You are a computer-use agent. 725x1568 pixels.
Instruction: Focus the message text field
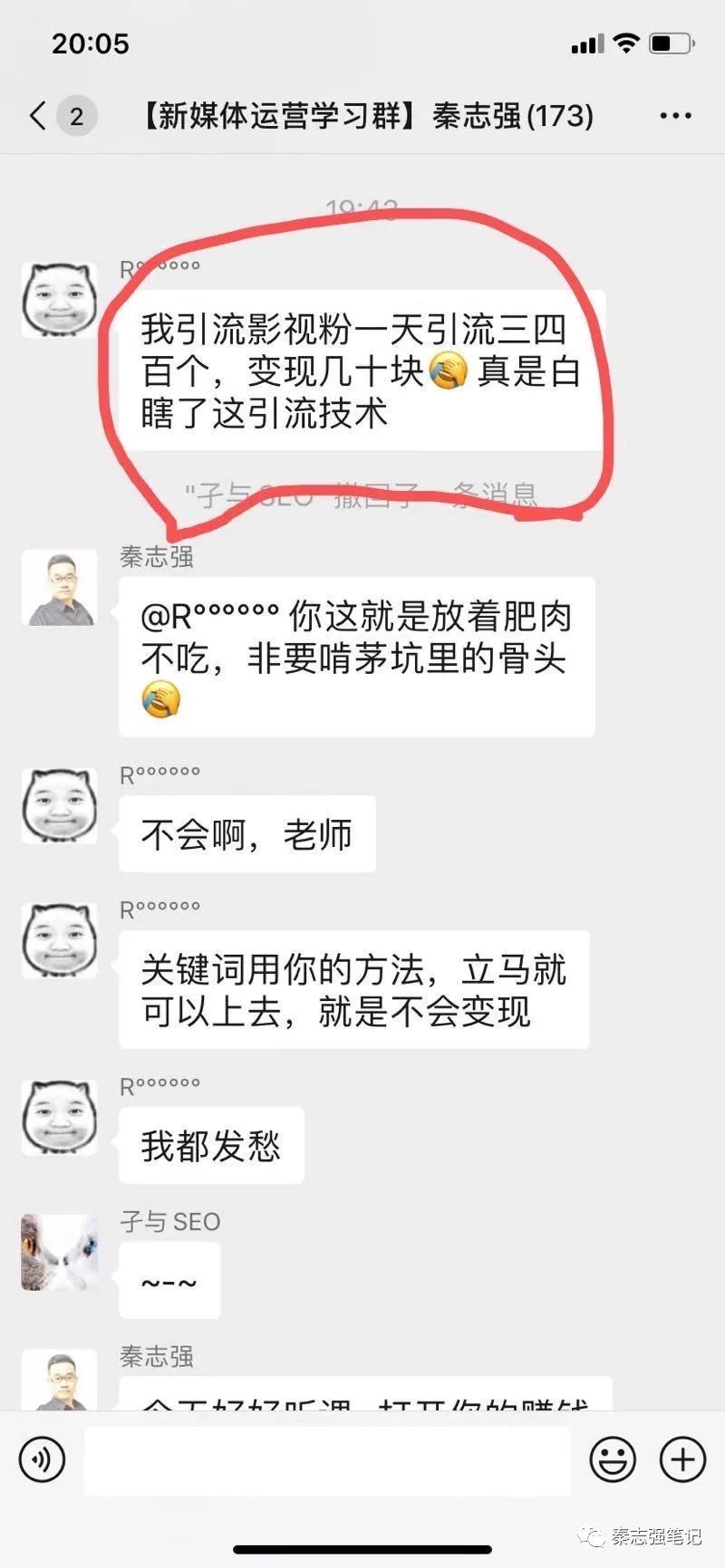326,1459
